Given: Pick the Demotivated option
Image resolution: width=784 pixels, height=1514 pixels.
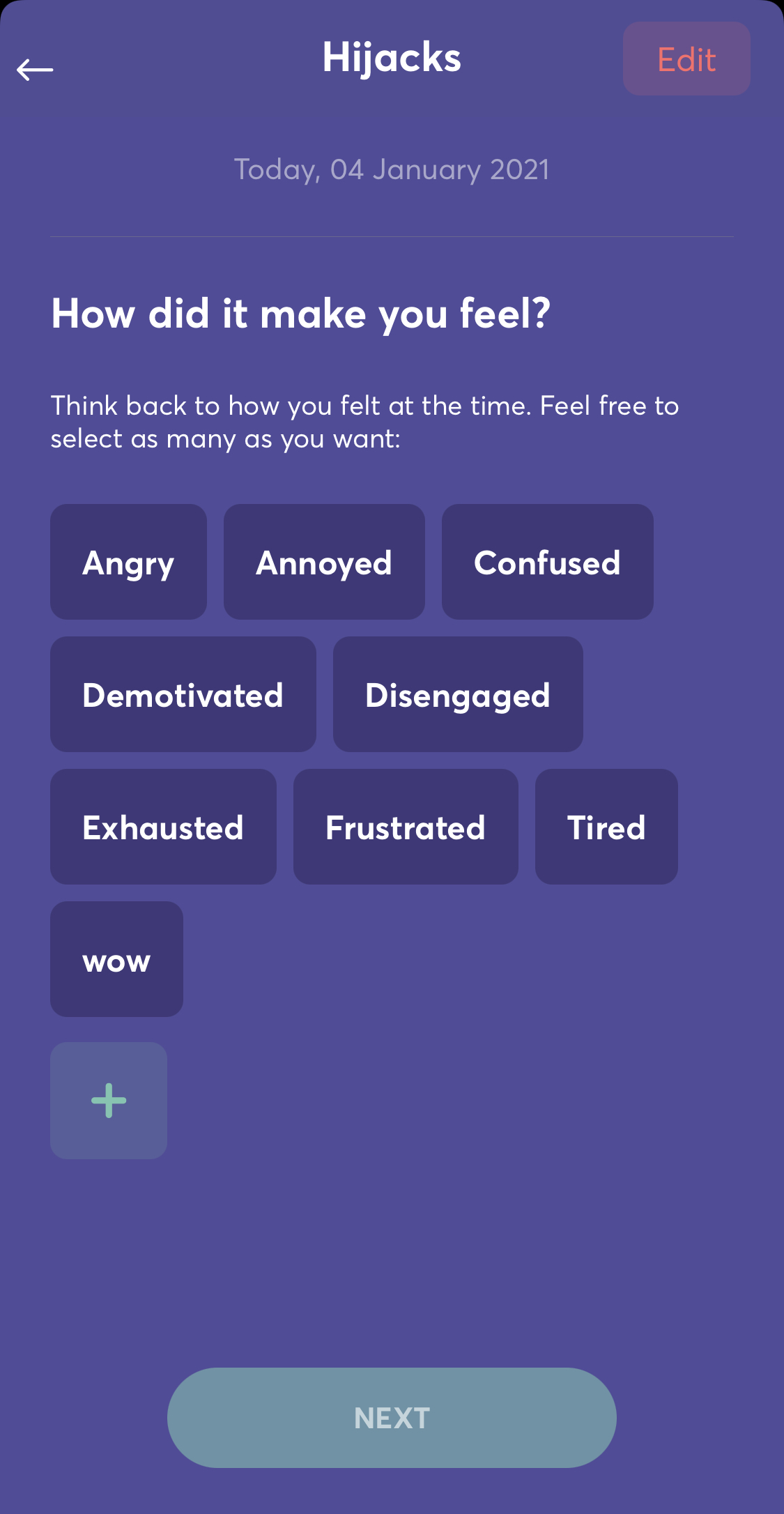Looking at the screenshot, I should tap(183, 694).
